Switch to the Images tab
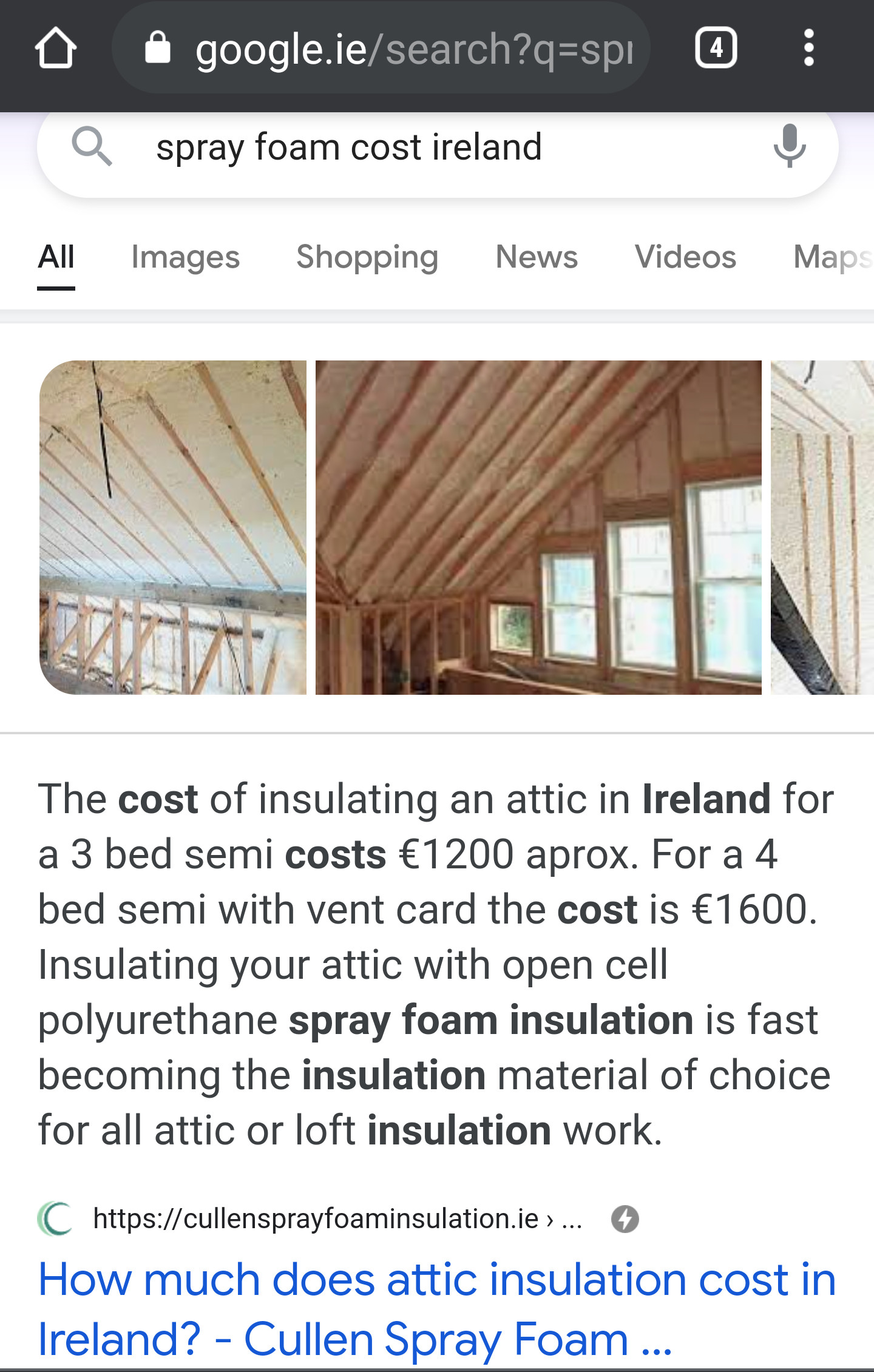Screen dimensions: 874x1372 point(185,257)
